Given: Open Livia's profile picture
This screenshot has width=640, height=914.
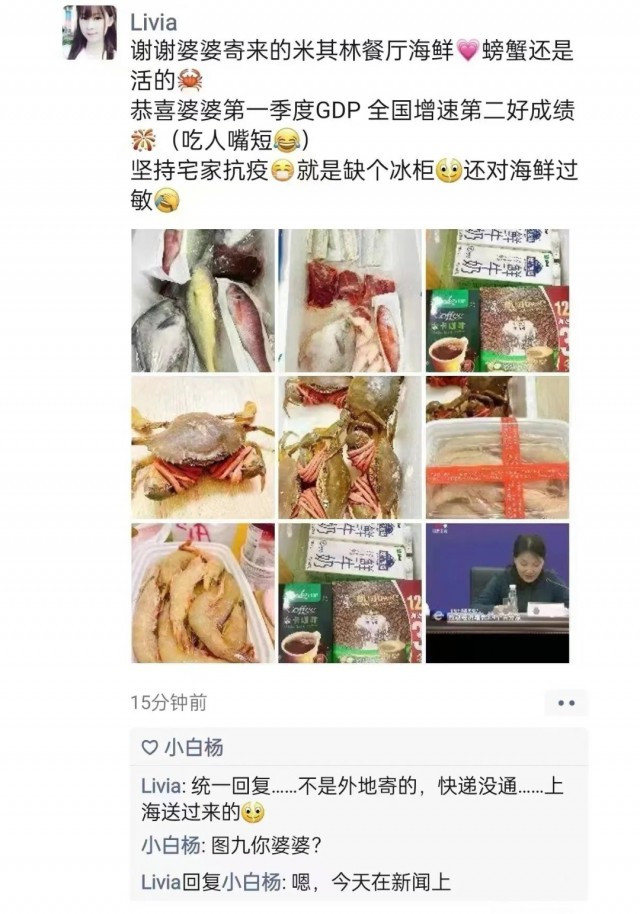Looking at the screenshot, I should click(x=91, y=32).
